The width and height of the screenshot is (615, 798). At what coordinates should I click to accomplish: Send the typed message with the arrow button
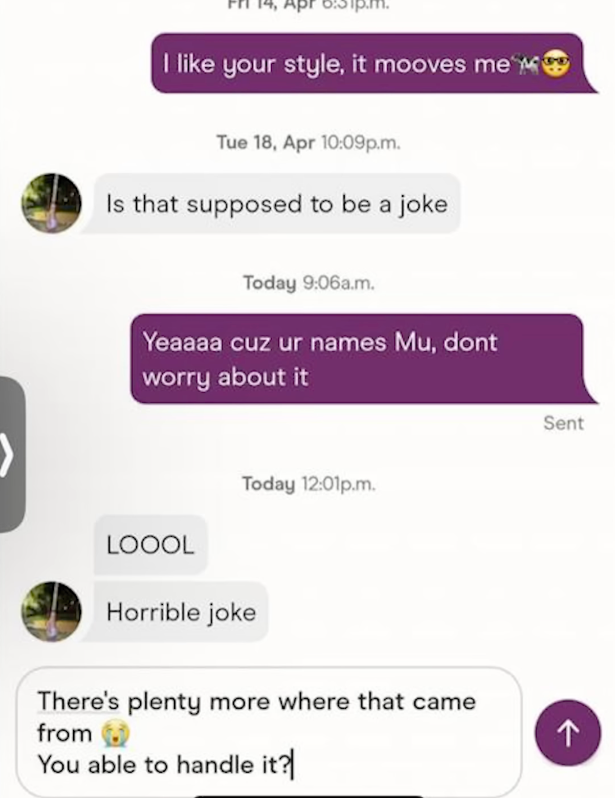tap(568, 733)
